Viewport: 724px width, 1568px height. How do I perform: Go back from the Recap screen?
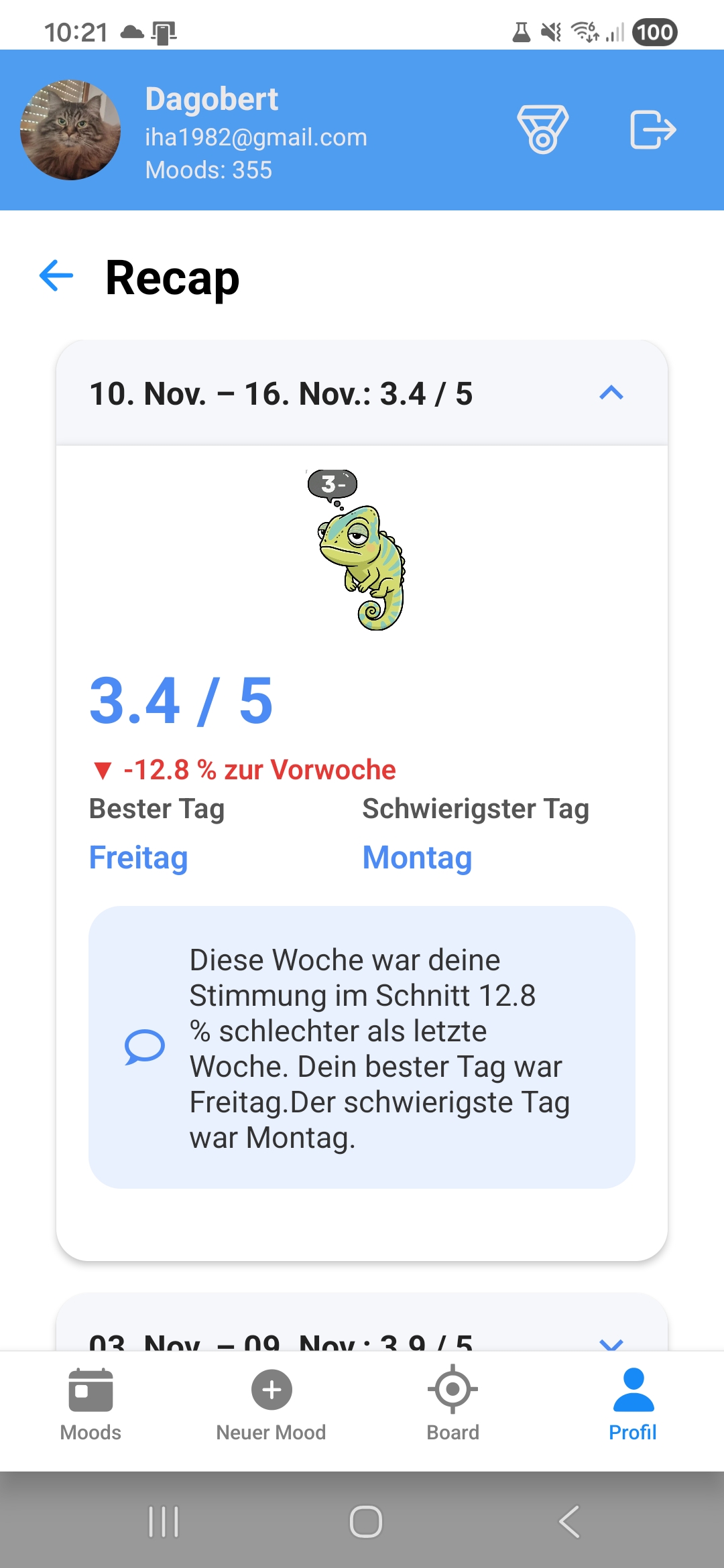56,276
